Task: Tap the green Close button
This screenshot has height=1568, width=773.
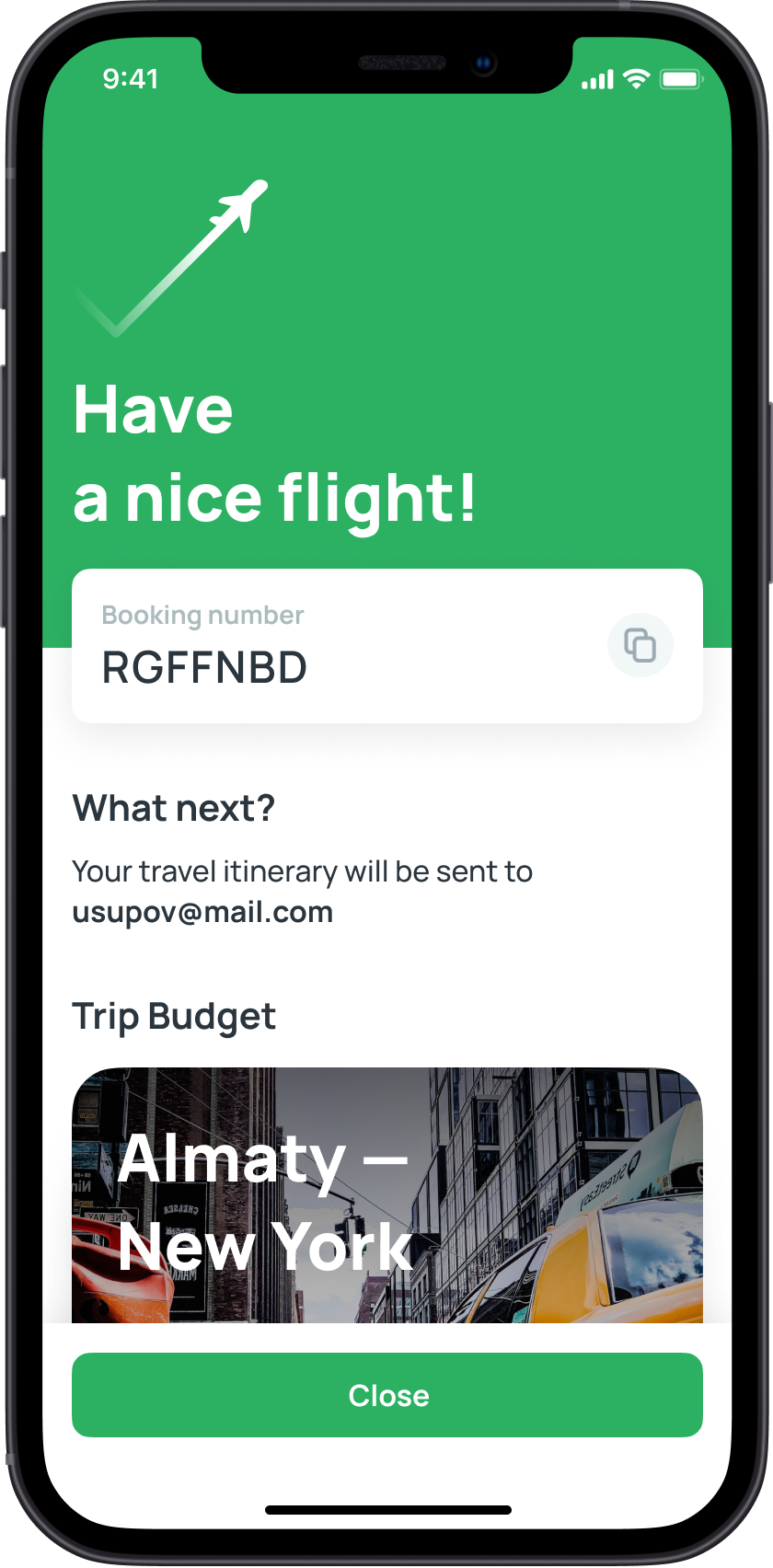Action: click(386, 1395)
